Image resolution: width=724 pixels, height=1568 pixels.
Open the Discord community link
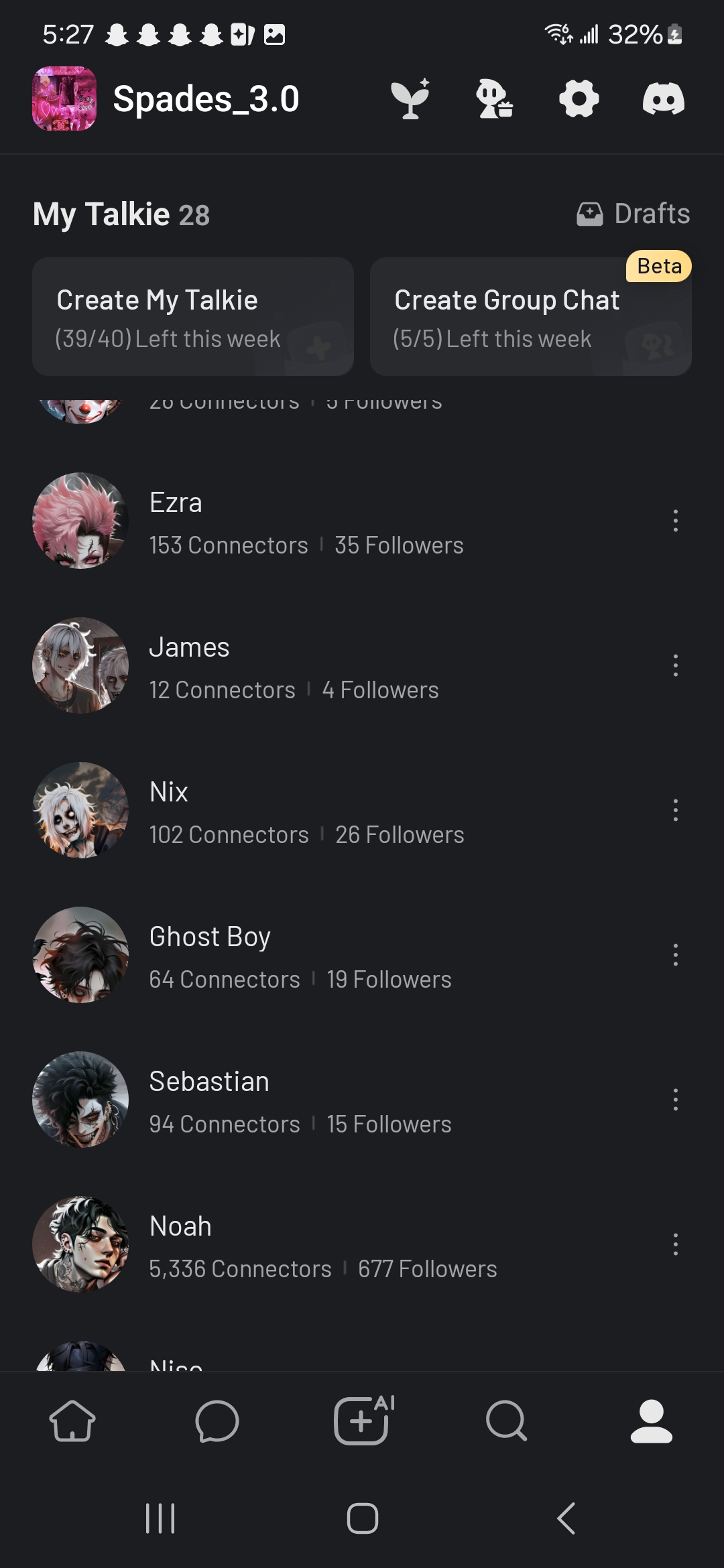[663, 99]
